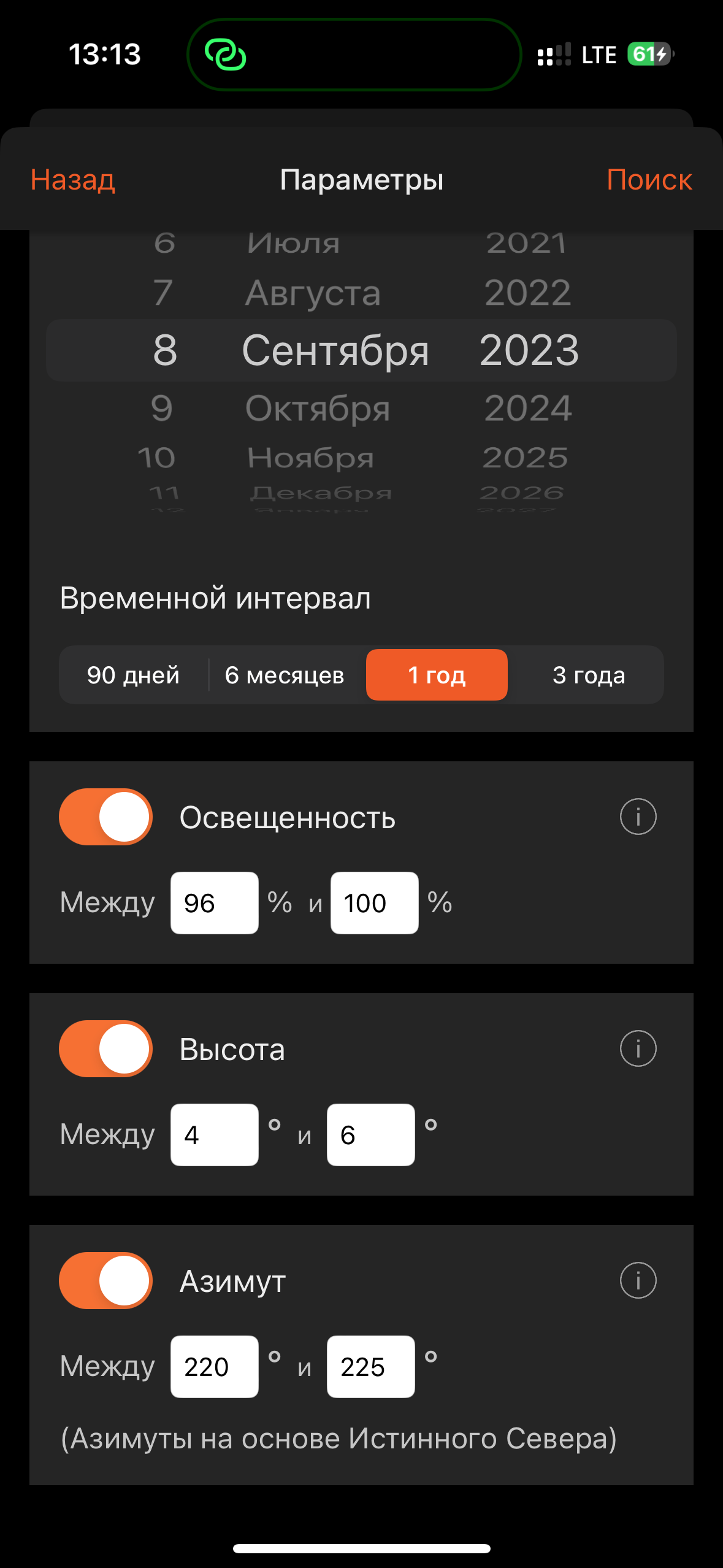Switch off the Азимут toggle

(104, 1280)
